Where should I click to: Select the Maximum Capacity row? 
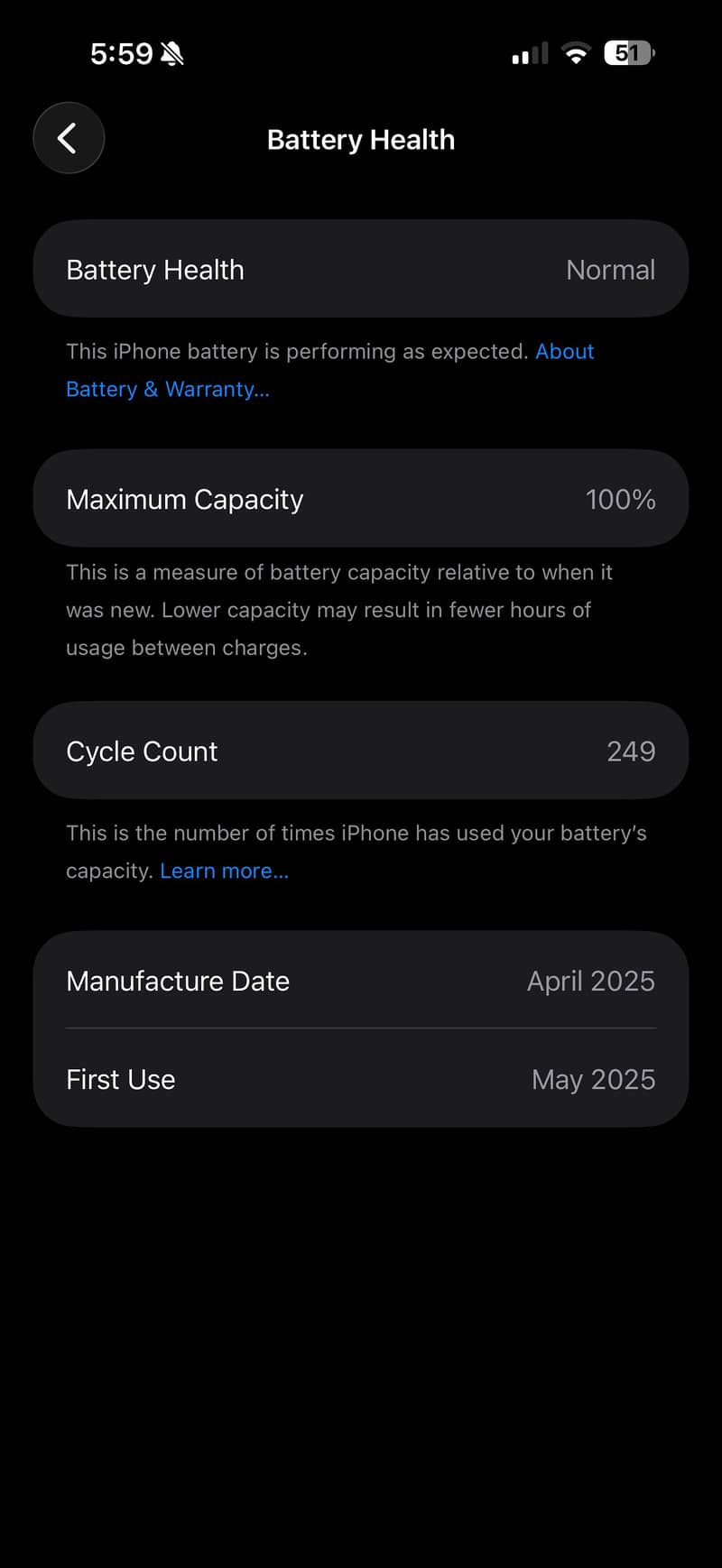[x=360, y=498]
